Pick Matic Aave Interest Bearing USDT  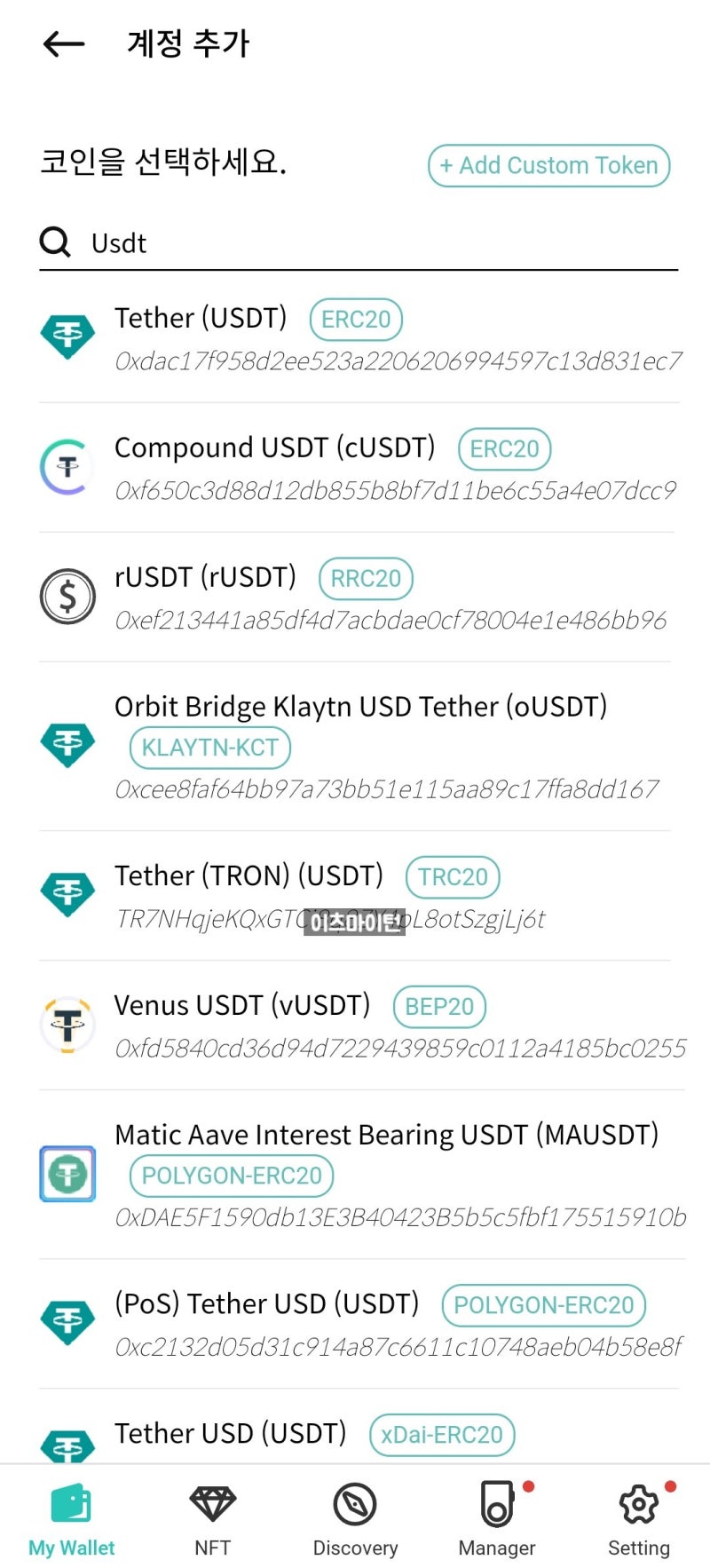pyautogui.click(x=355, y=1174)
